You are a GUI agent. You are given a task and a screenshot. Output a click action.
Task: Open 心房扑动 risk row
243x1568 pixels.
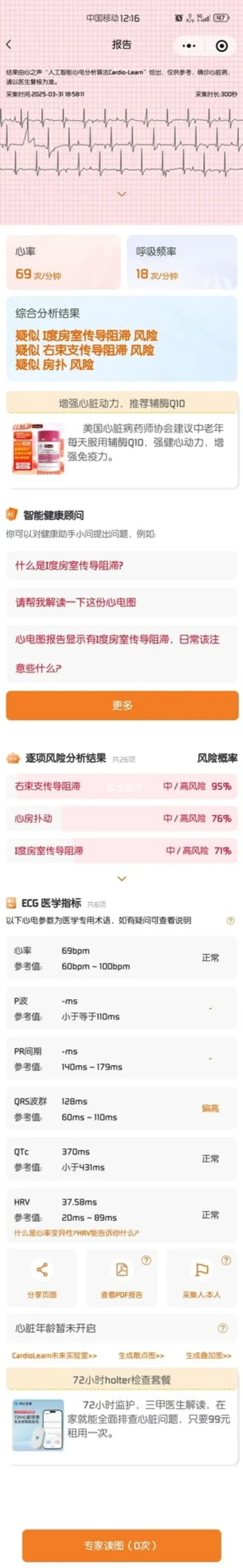(122, 818)
